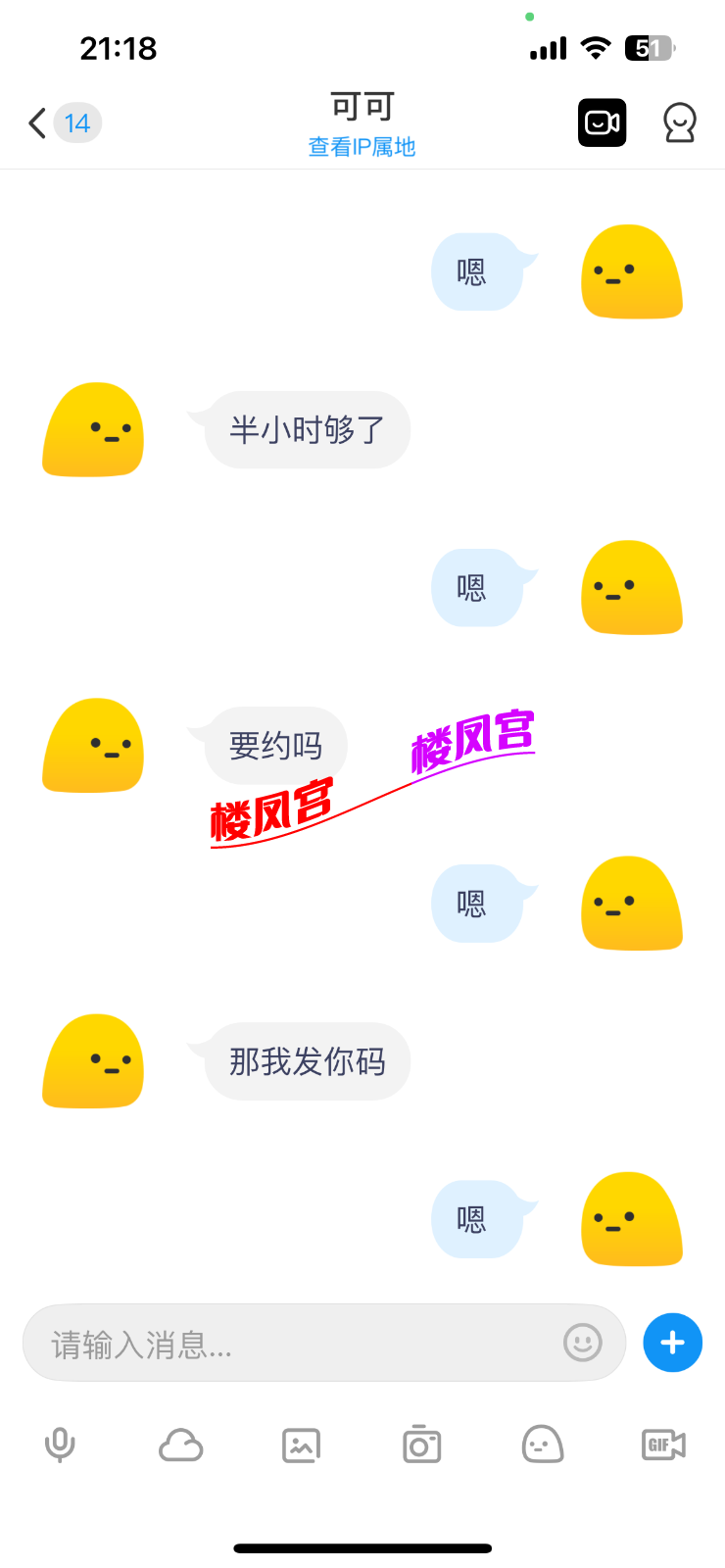The width and height of the screenshot is (725, 1568).
Task: Start a video call with 可可
Action: click(x=602, y=122)
